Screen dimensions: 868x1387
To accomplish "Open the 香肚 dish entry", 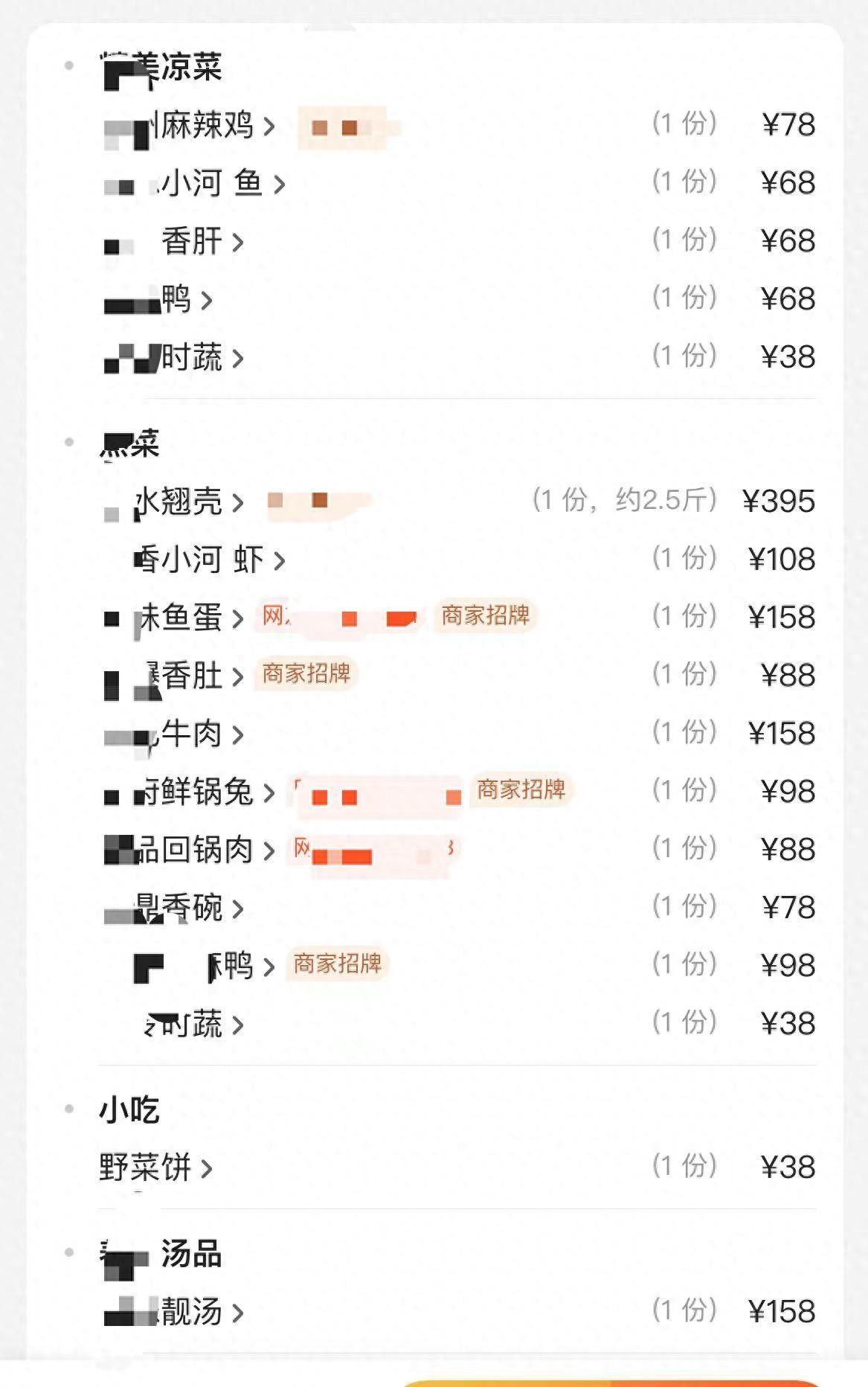I will tap(193, 676).
